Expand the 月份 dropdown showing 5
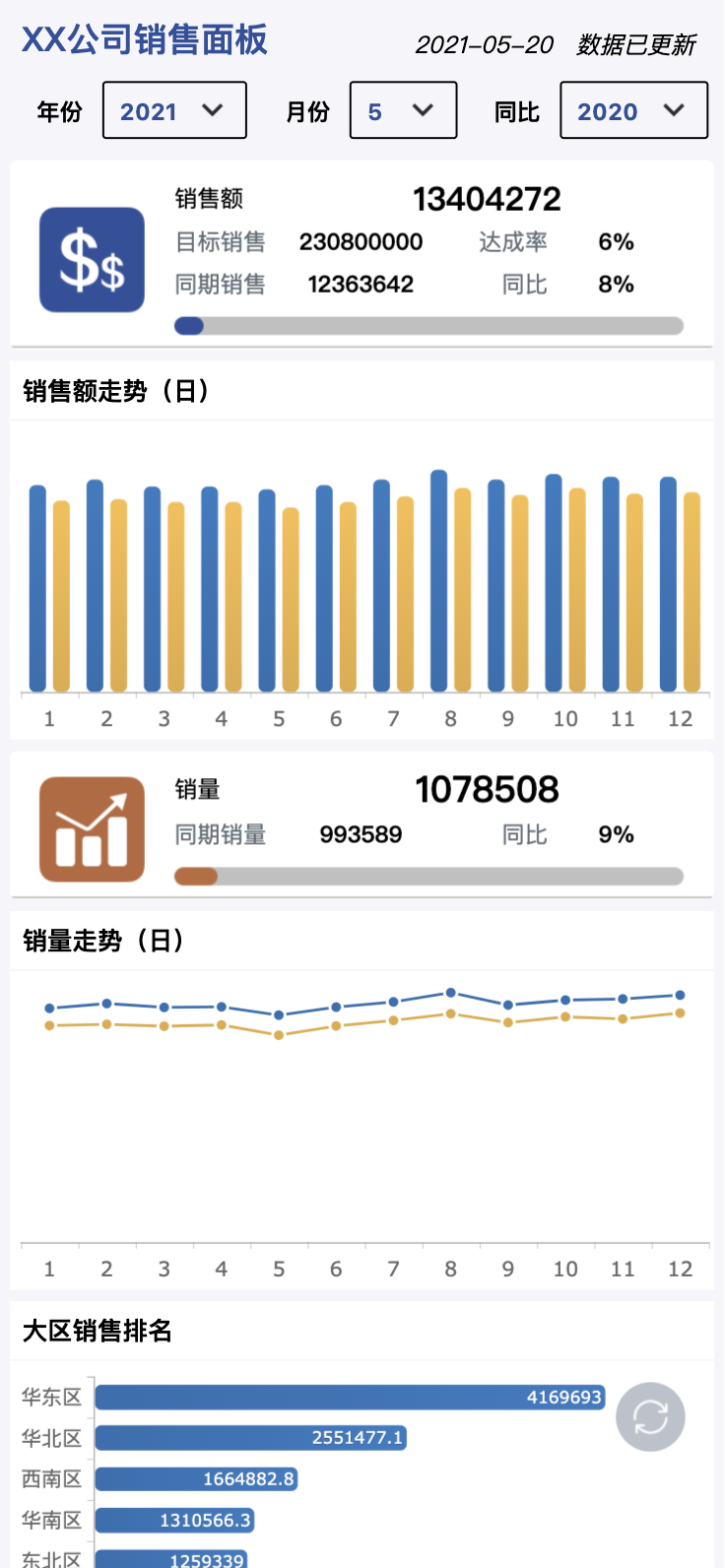Screen dimensions: 725x1568 pos(403,110)
